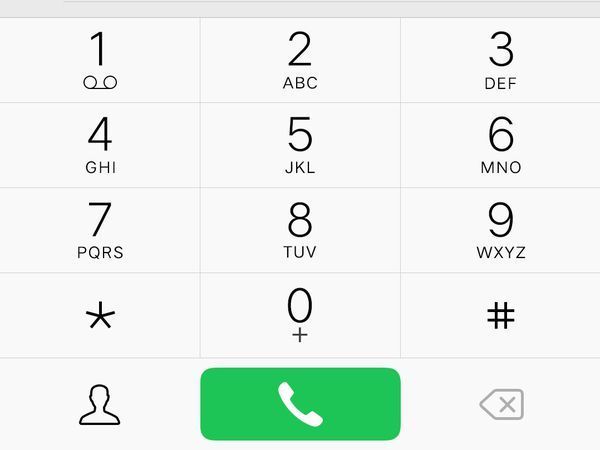Tap the 4 GHI key
The image size is (600, 450).
pyautogui.click(x=100, y=145)
